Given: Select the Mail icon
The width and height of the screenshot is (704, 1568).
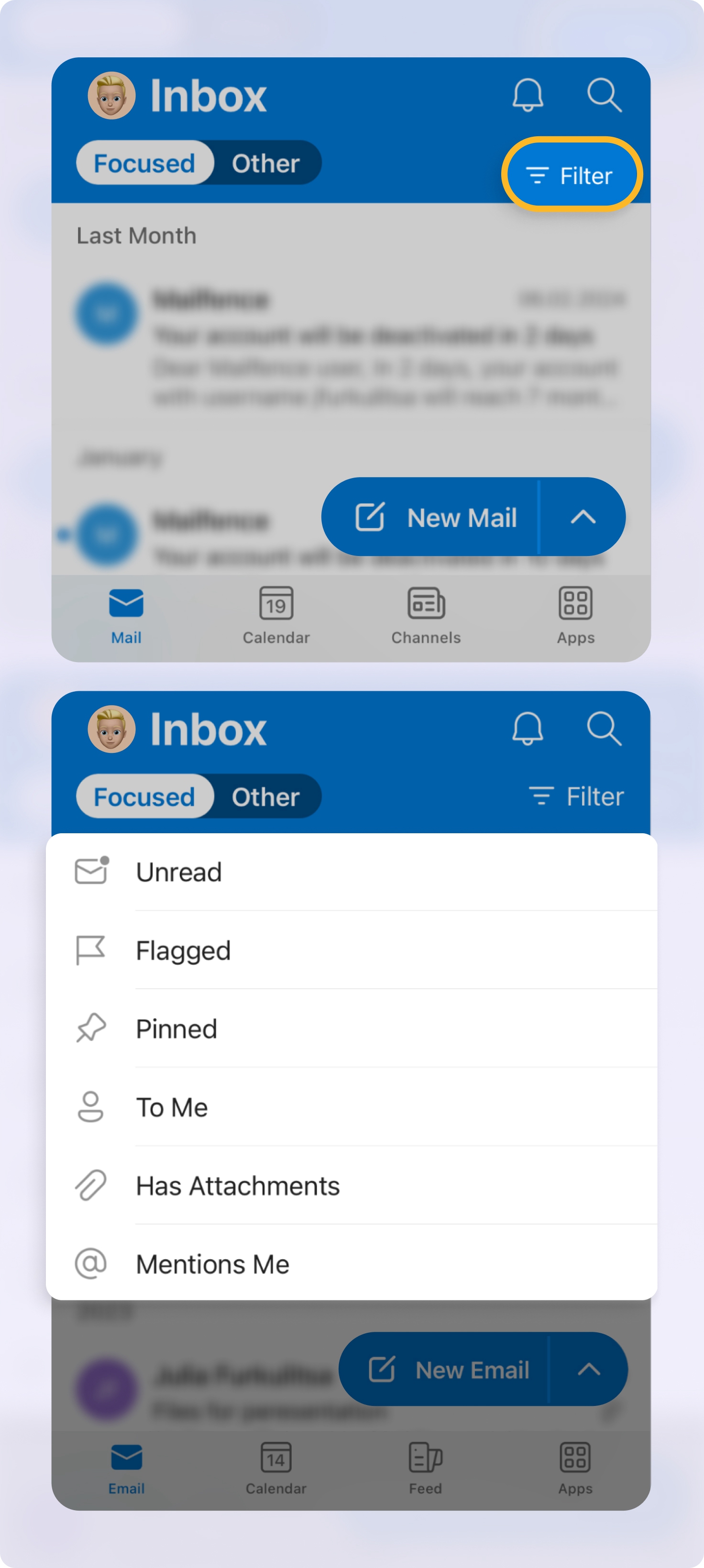Looking at the screenshot, I should 125,615.
